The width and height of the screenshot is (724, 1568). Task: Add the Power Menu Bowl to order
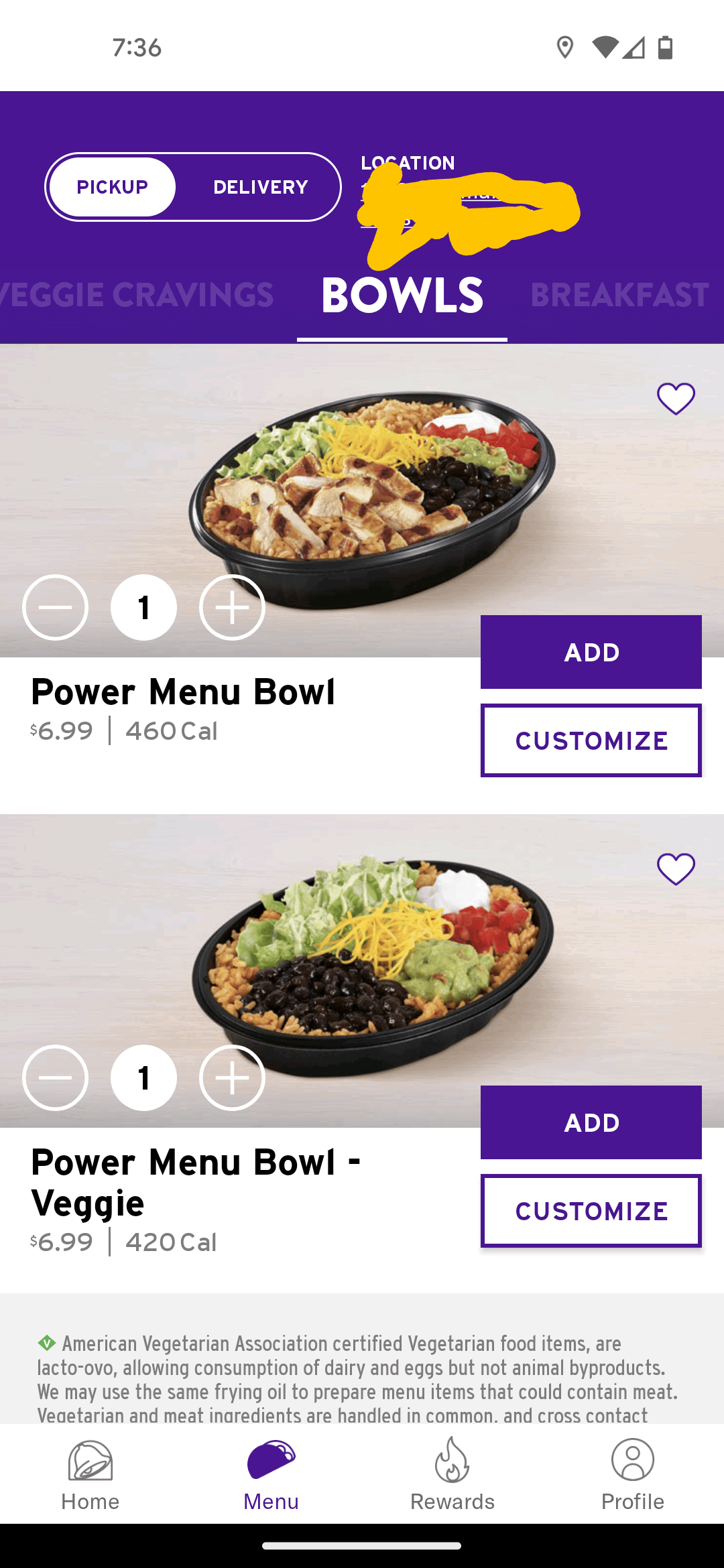(591, 652)
